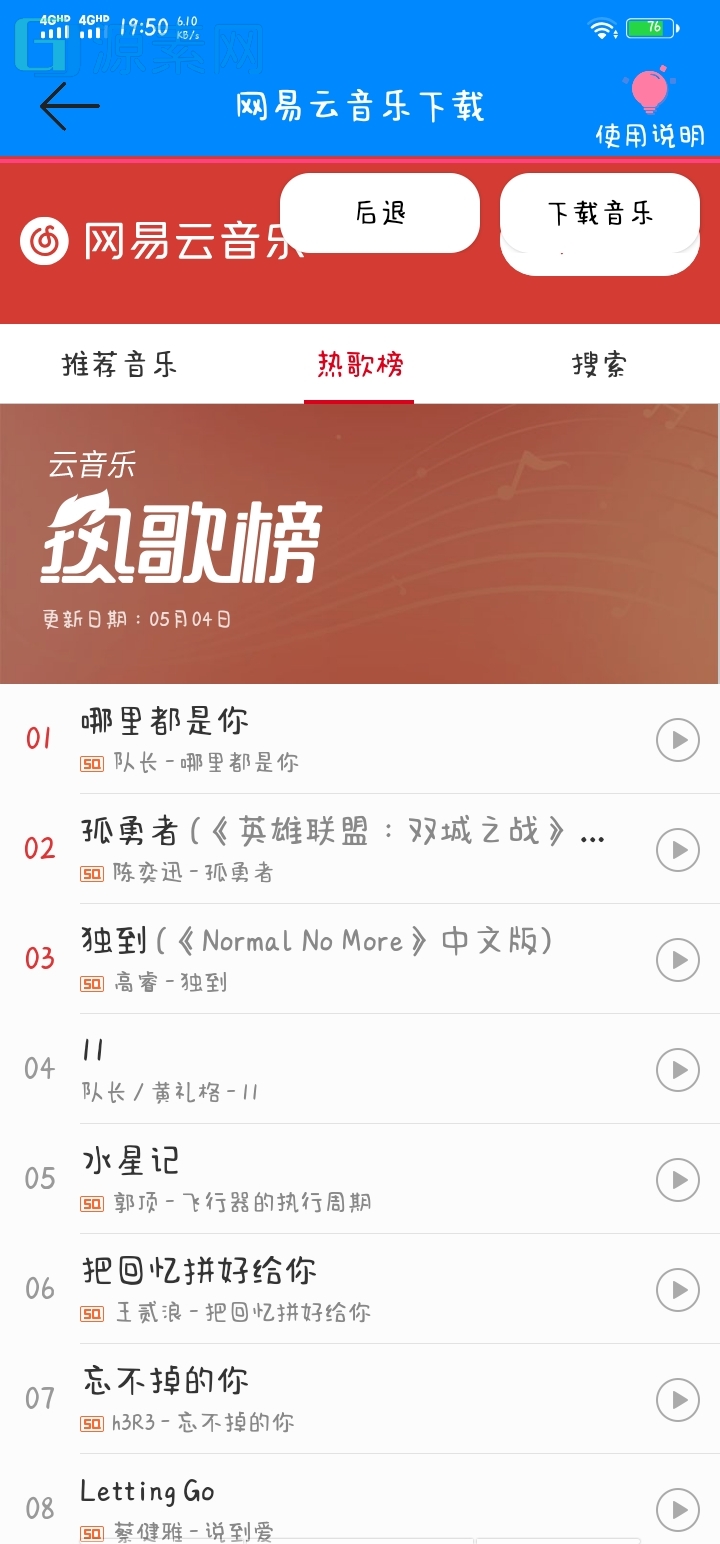This screenshot has width=720, height=1544.
Task: Play 孤勇者 by 陈奕迅
Action: (x=678, y=850)
